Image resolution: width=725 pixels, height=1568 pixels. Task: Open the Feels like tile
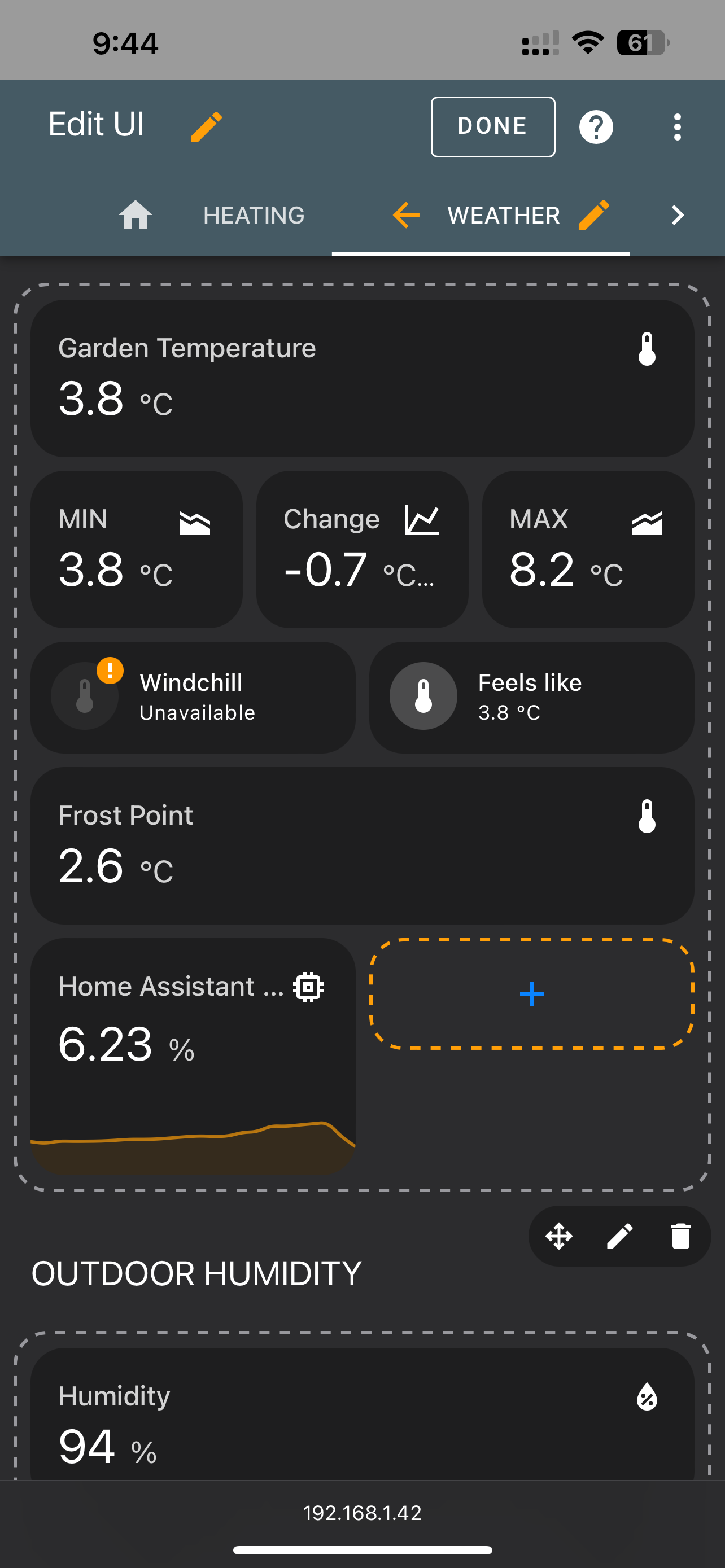[x=531, y=697]
